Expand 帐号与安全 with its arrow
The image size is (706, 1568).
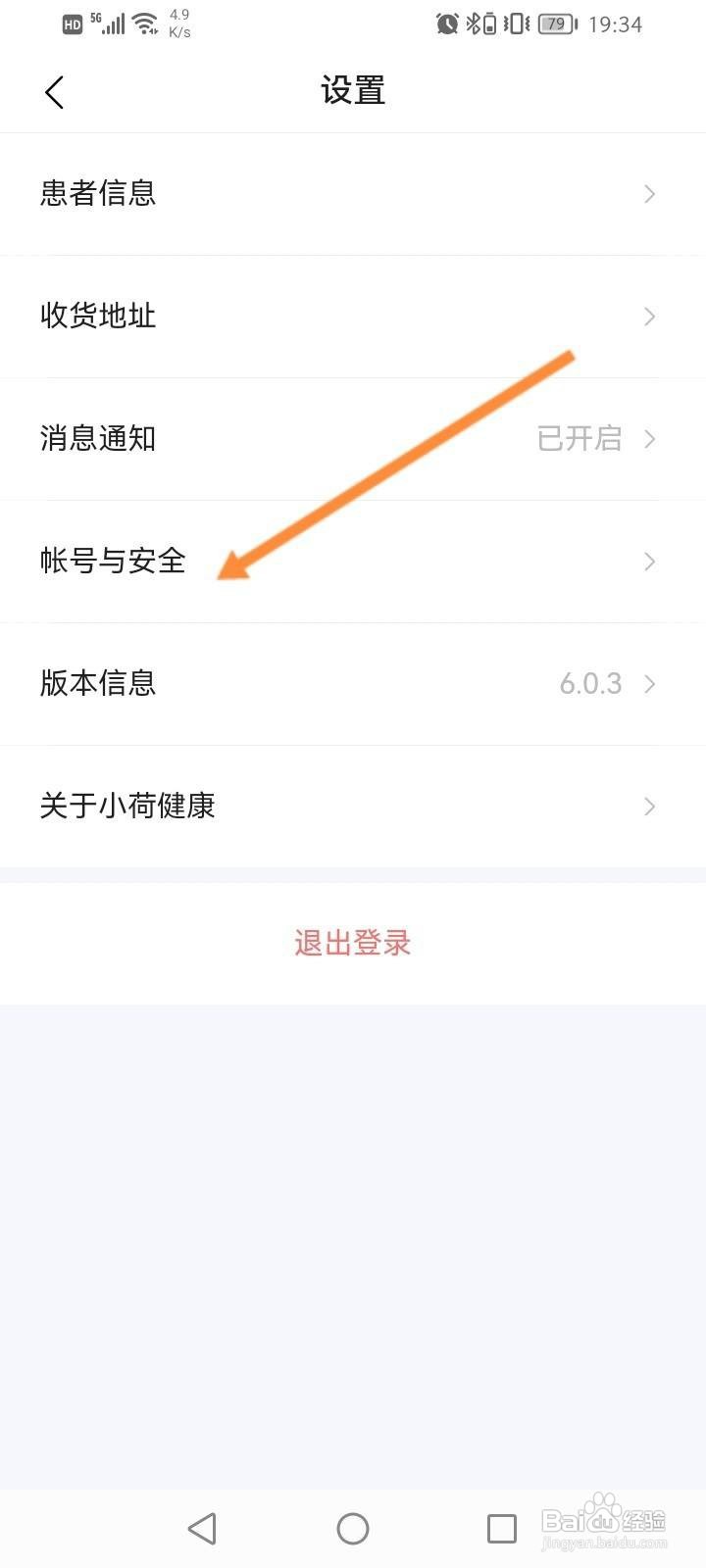pos(648,562)
